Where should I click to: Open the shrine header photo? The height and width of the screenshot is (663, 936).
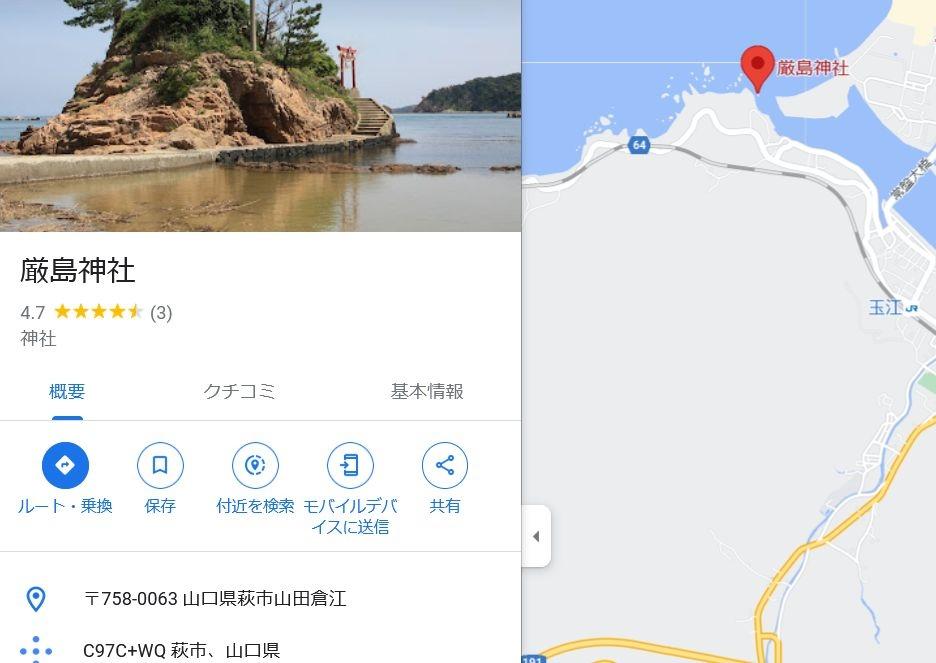tap(260, 115)
